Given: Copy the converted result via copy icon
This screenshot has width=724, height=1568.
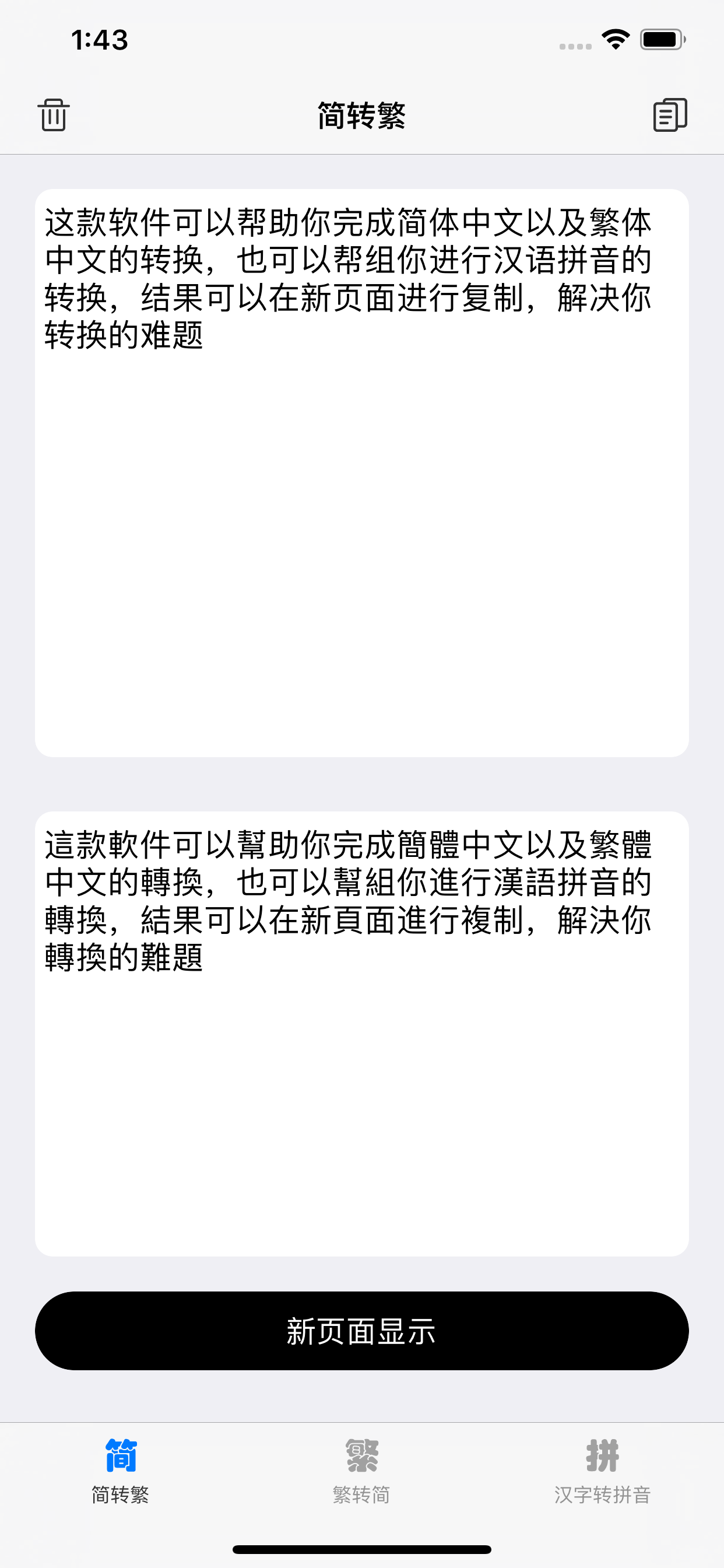Looking at the screenshot, I should (670, 115).
